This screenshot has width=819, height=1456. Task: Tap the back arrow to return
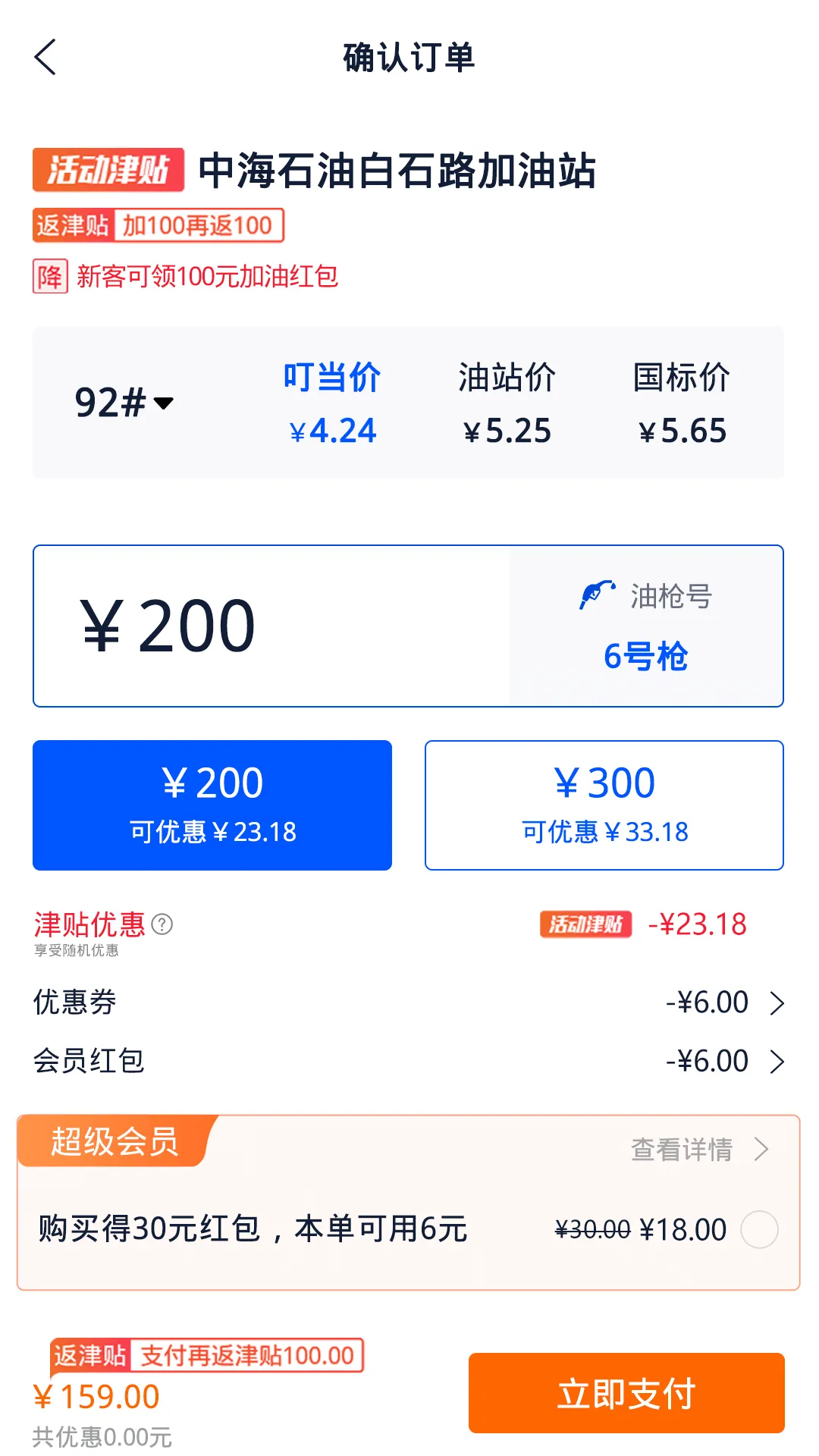coord(45,57)
